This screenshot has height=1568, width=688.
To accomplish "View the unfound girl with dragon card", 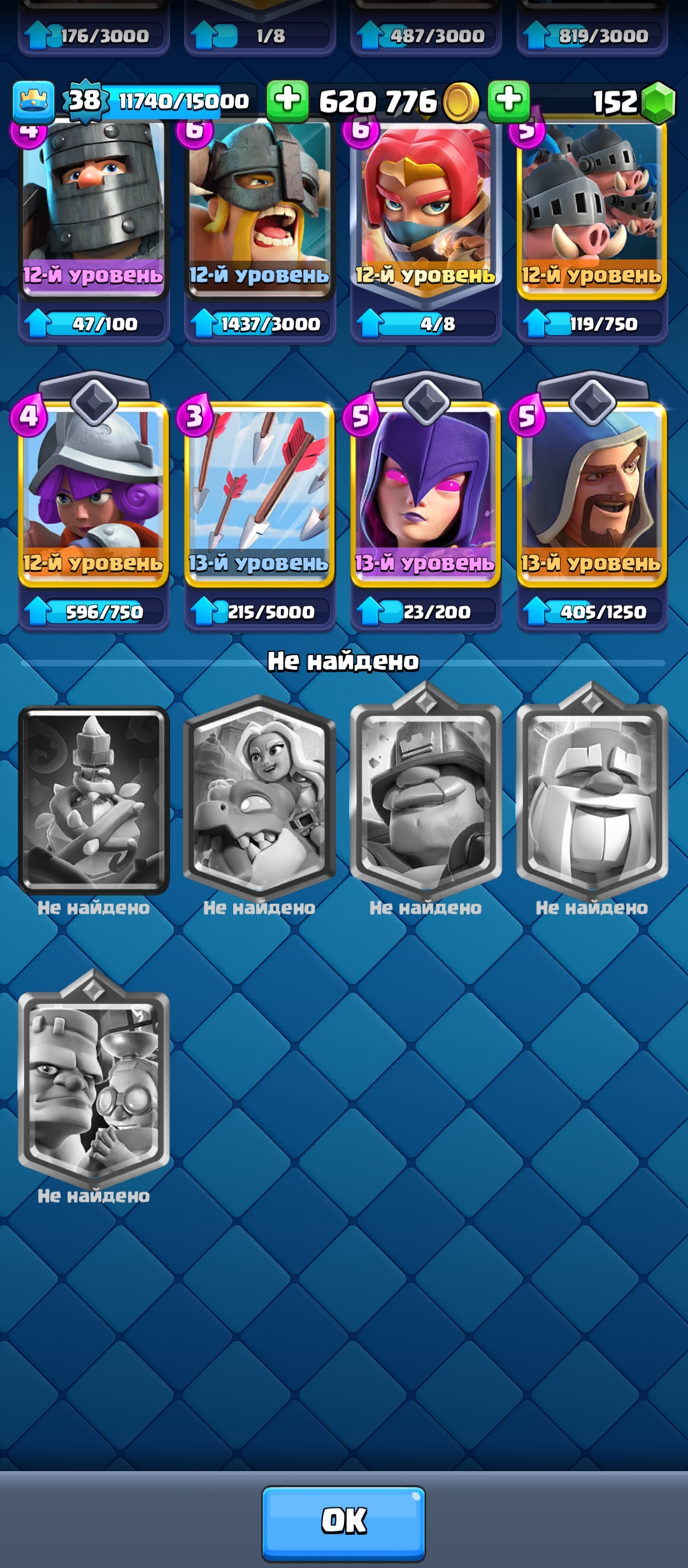I will coord(259,797).
